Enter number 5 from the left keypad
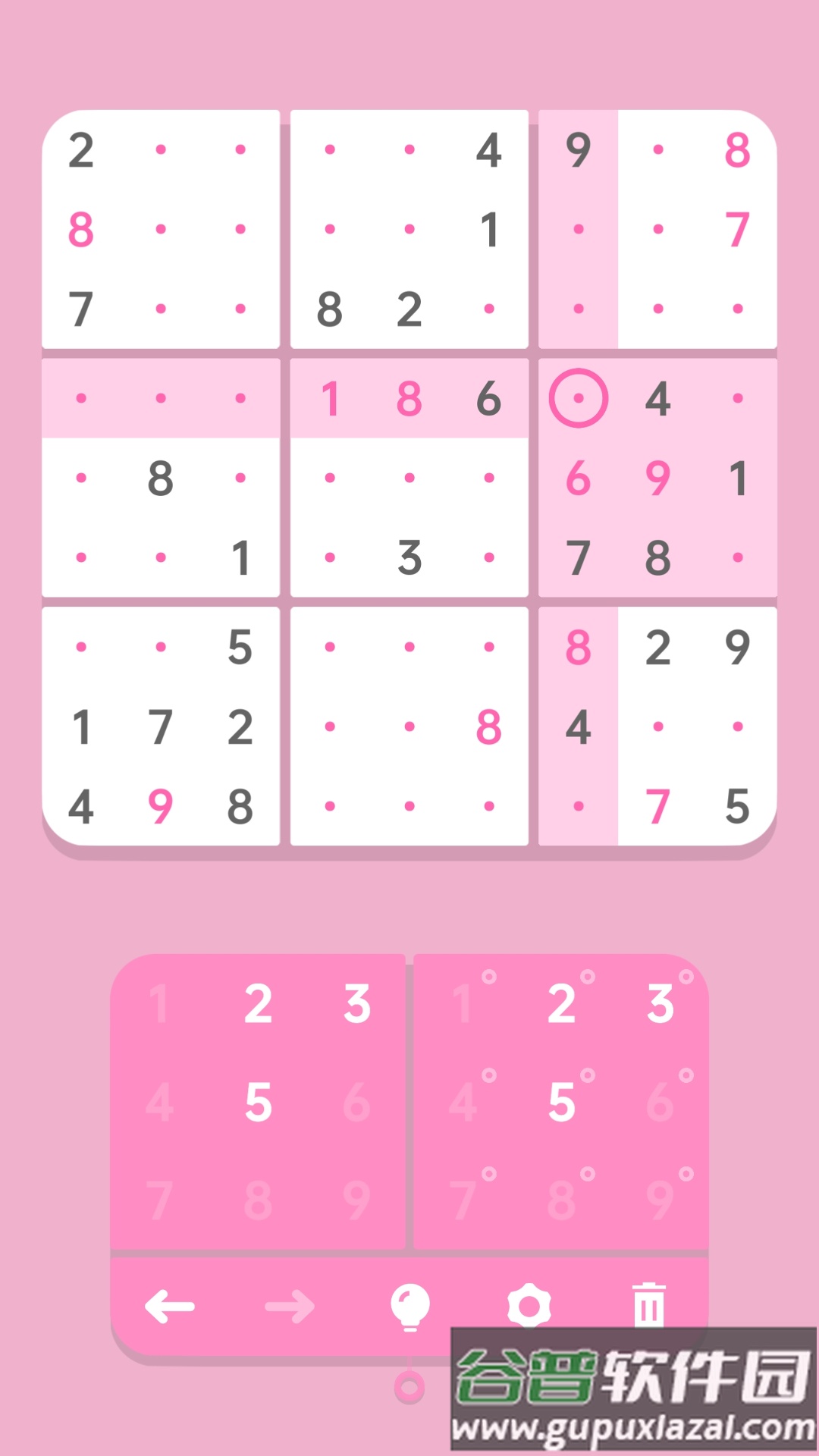Image resolution: width=819 pixels, height=1456 pixels. pos(258,1102)
